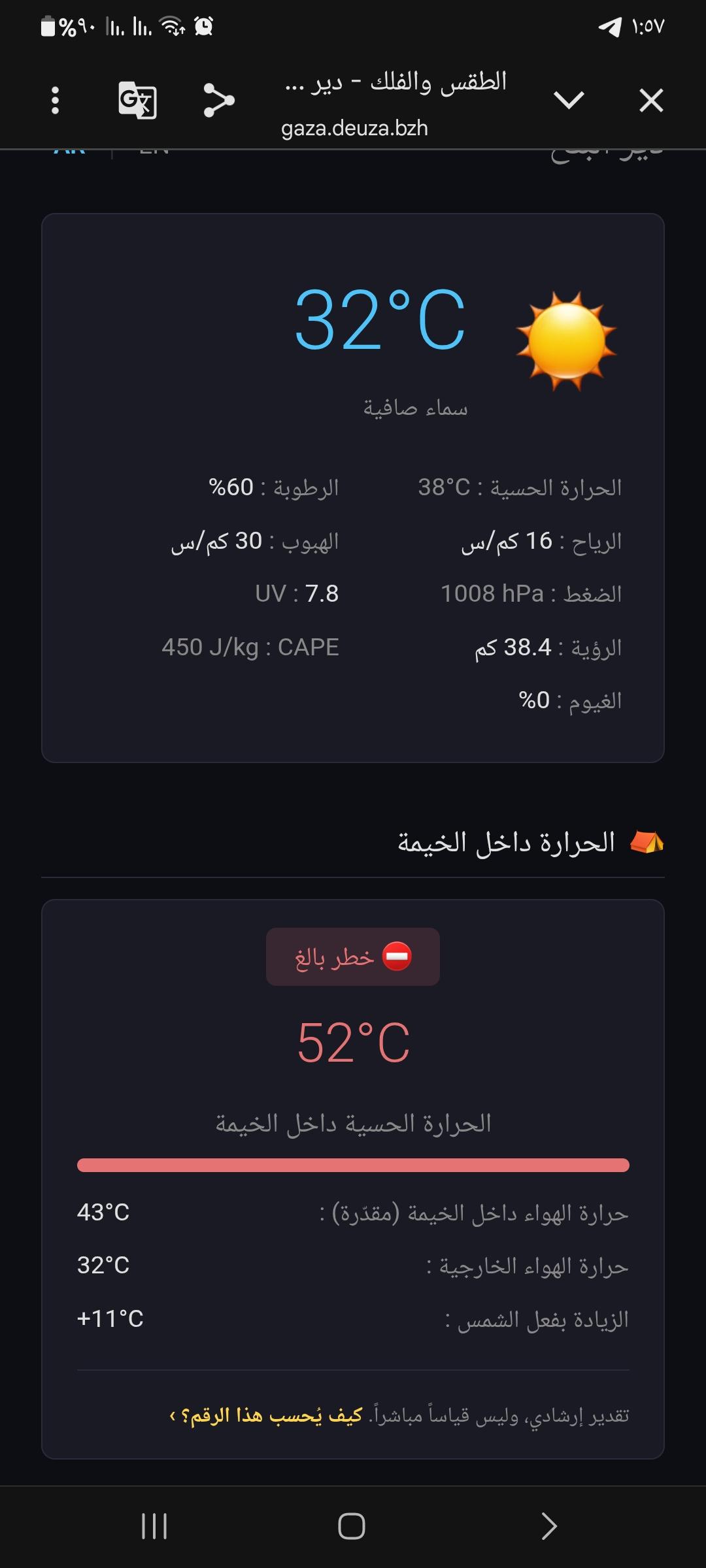Translate the page with Google Translate
Viewport: 706px width, 1568px height.
tap(137, 100)
